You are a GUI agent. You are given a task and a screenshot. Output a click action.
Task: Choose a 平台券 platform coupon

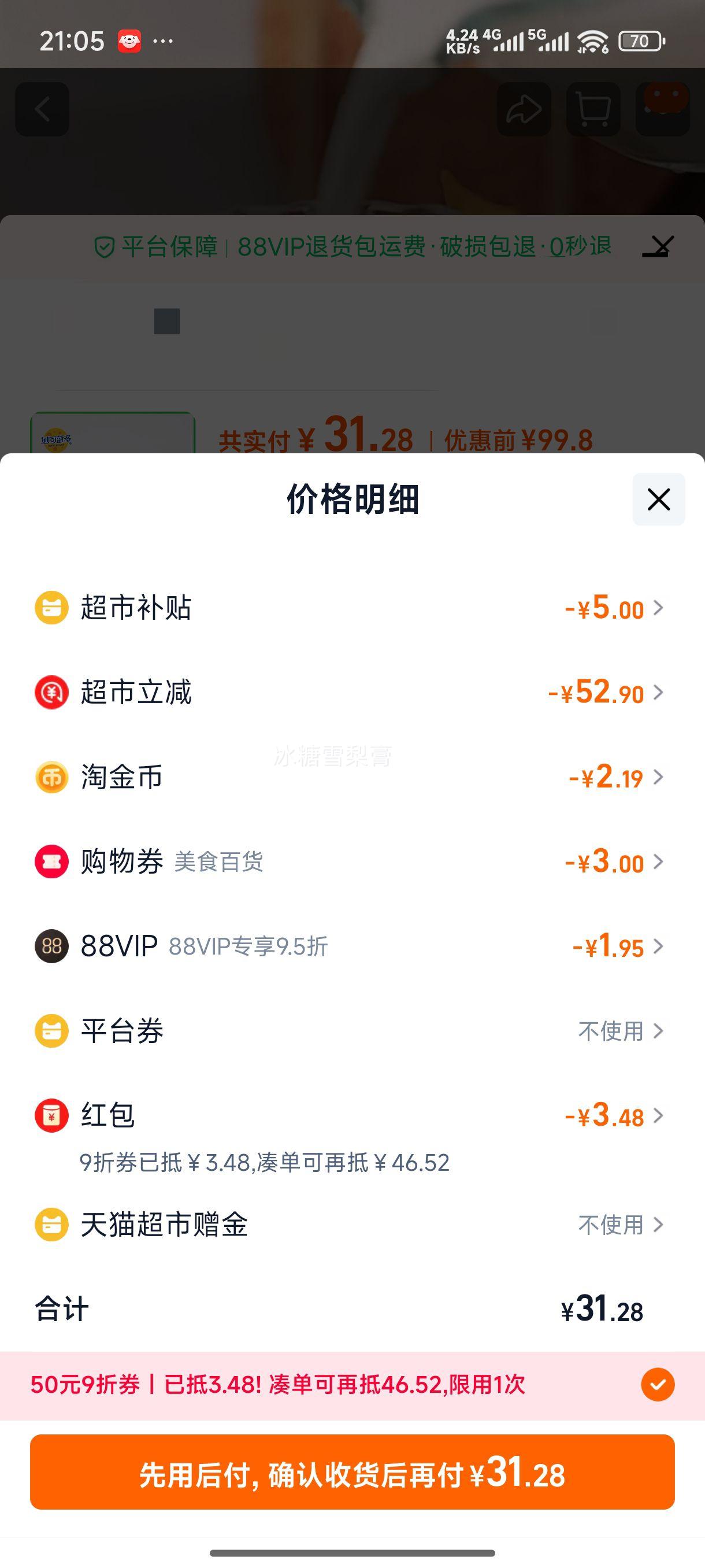[x=620, y=1031]
